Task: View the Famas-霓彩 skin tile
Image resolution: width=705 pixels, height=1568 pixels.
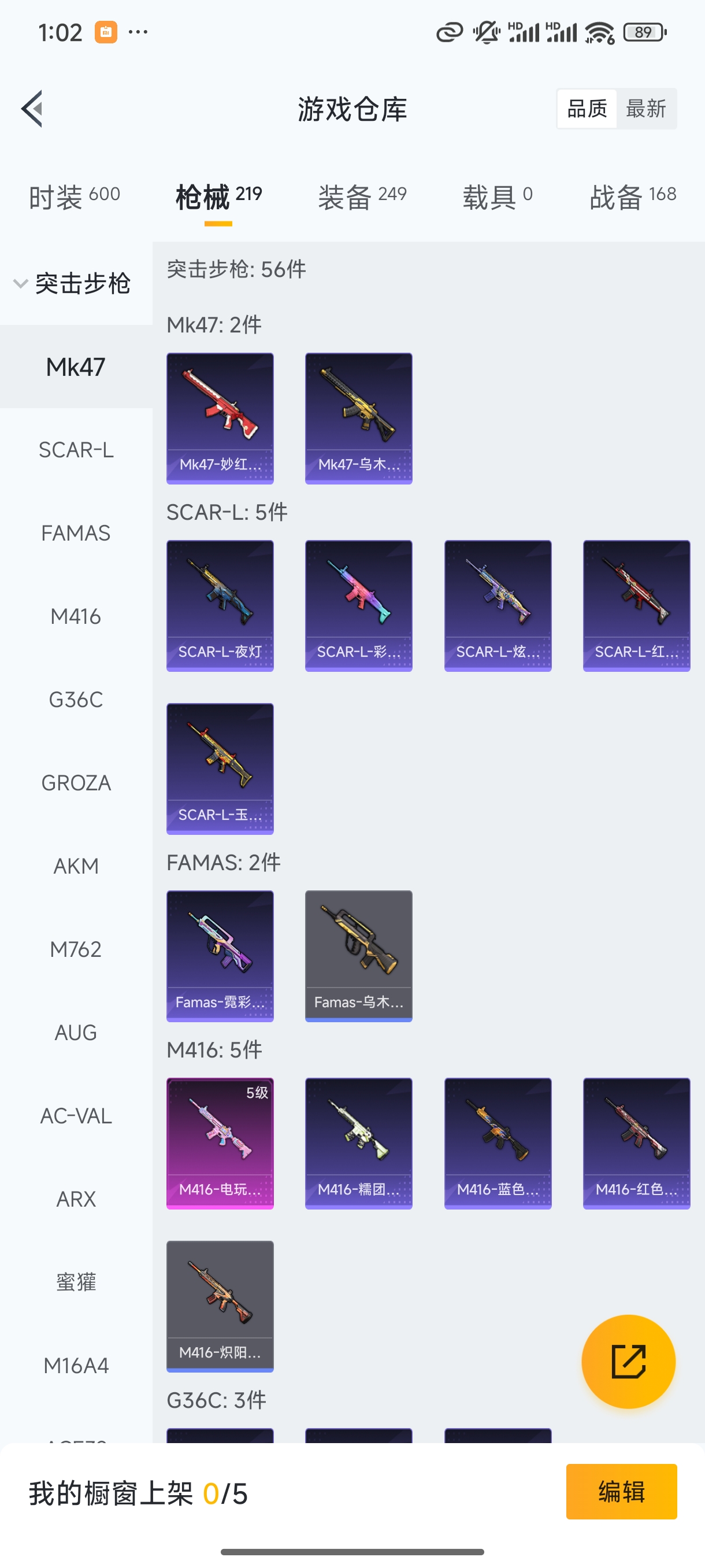Action: pos(220,956)
